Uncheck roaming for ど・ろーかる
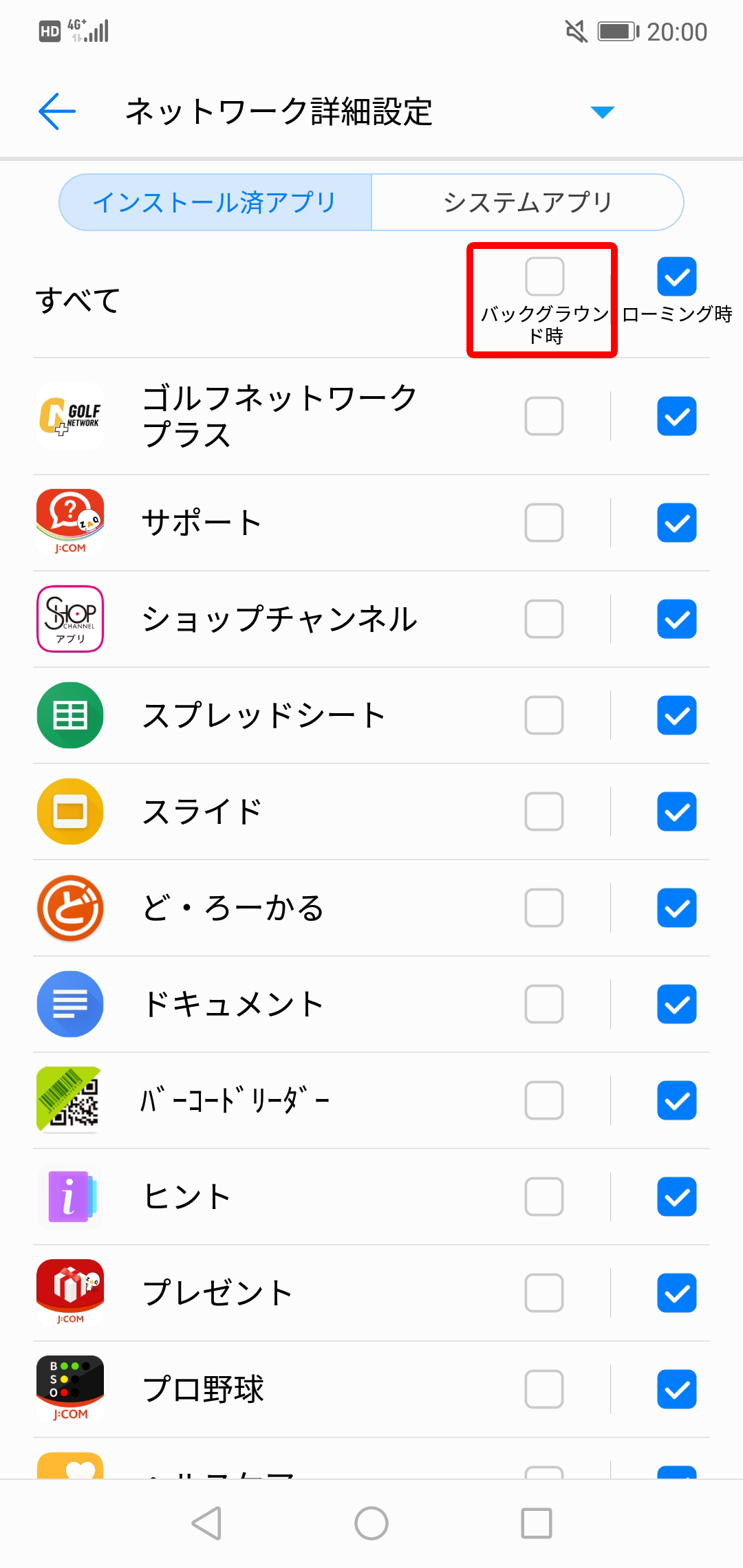Viewport: 743px width, 1568px height. pos(677,908)
